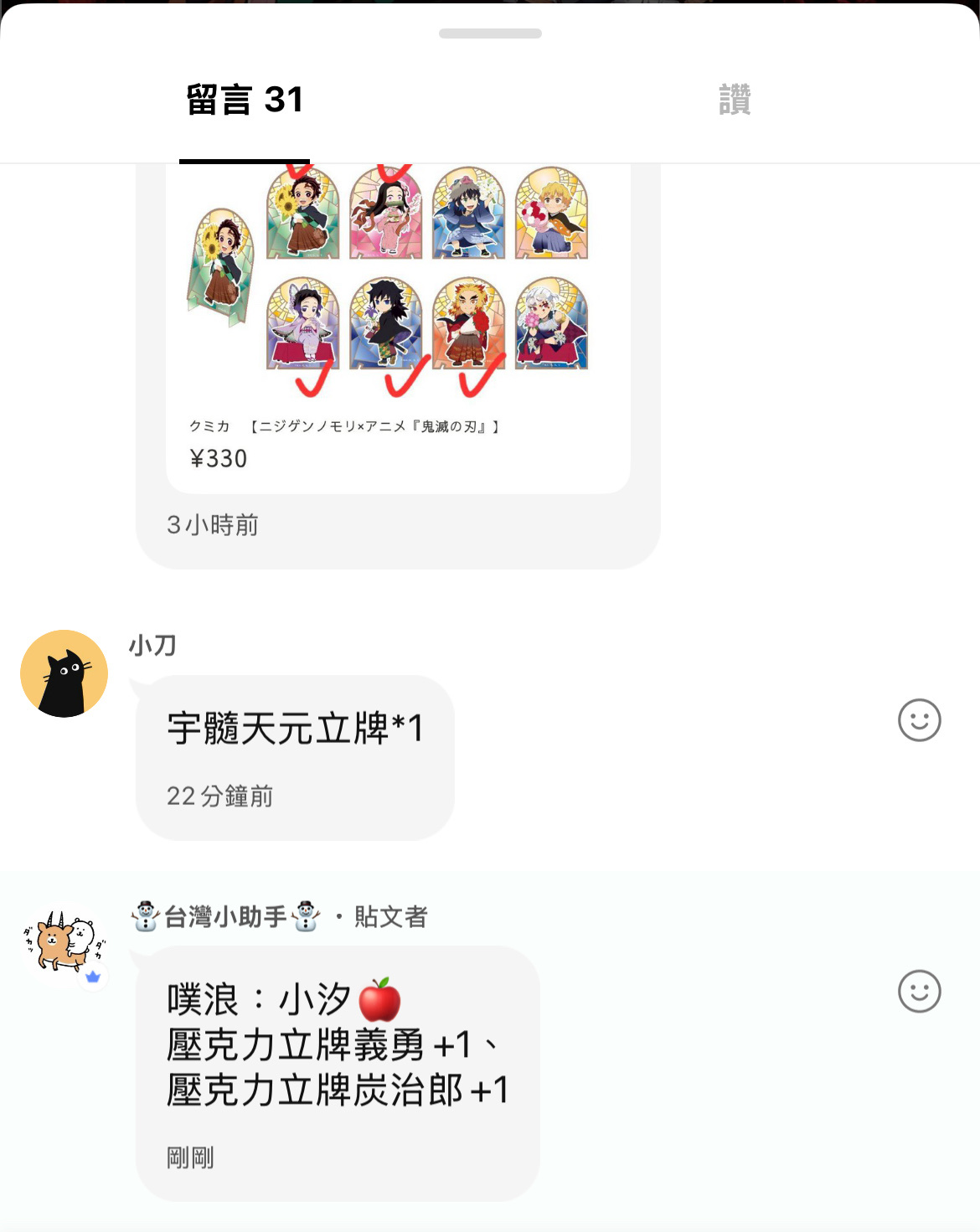
Task: Tap the sheet handle at the top
Action: pyautogui.click(x=490, y=34)
